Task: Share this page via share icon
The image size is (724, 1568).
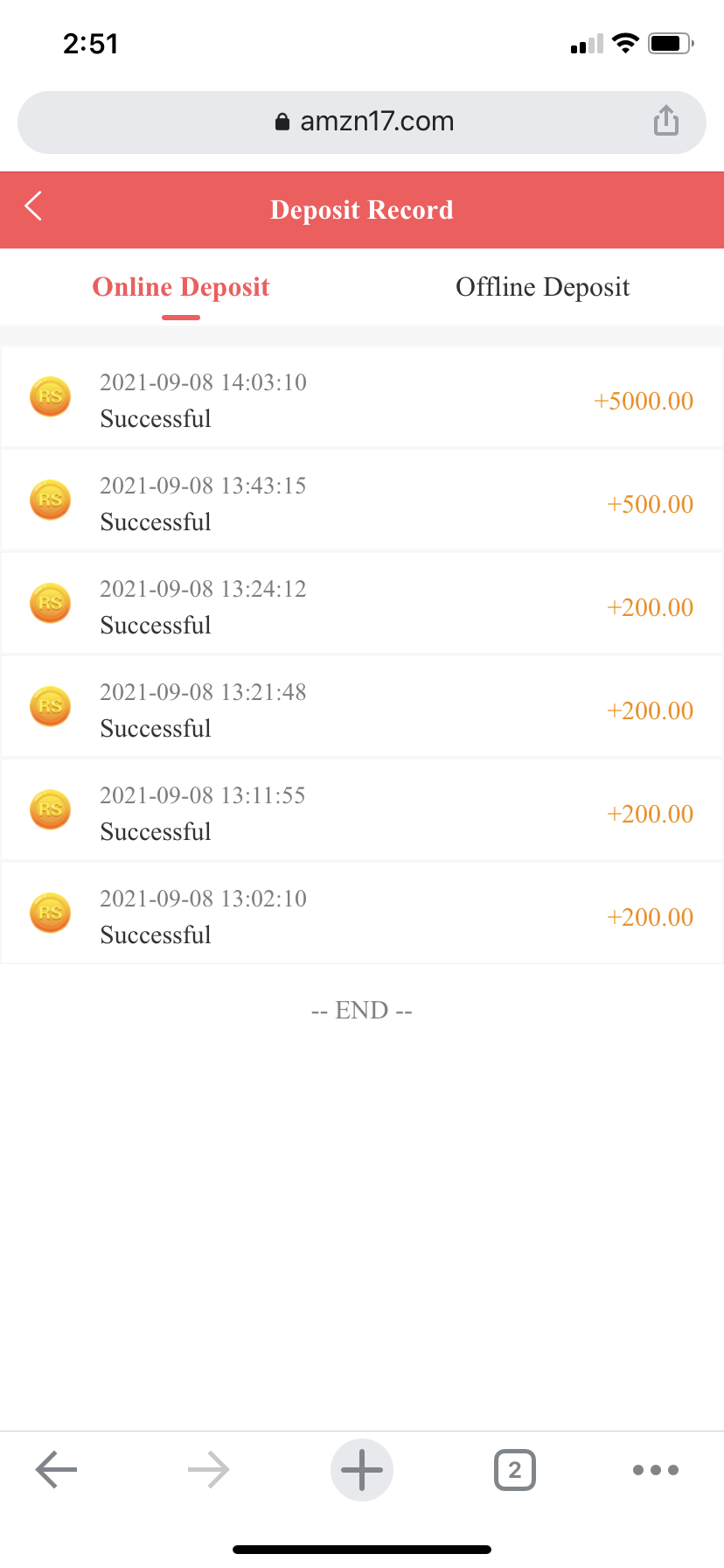Action: [665, 121]
